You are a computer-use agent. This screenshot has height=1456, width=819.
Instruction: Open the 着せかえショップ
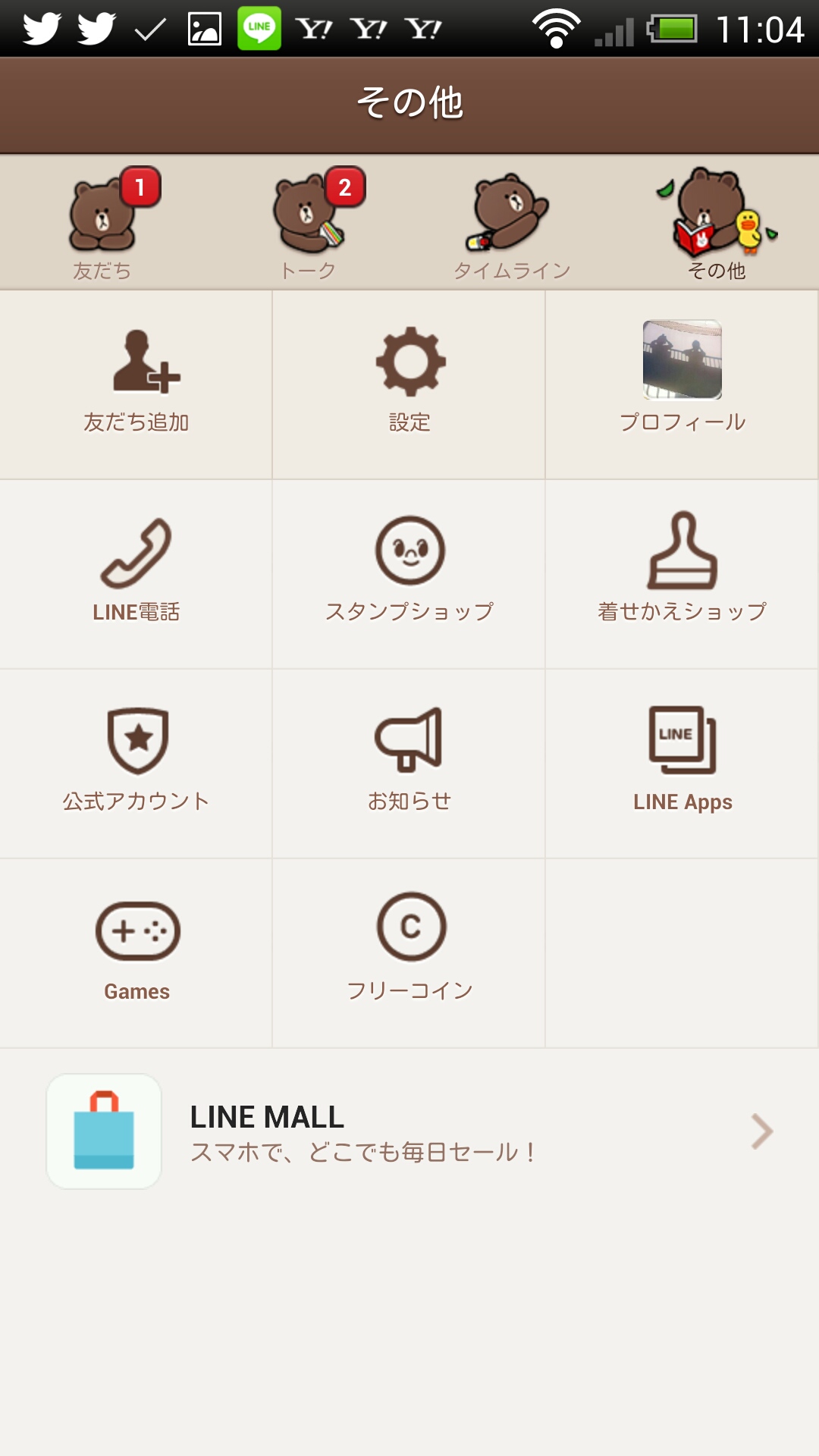(682, 574)
